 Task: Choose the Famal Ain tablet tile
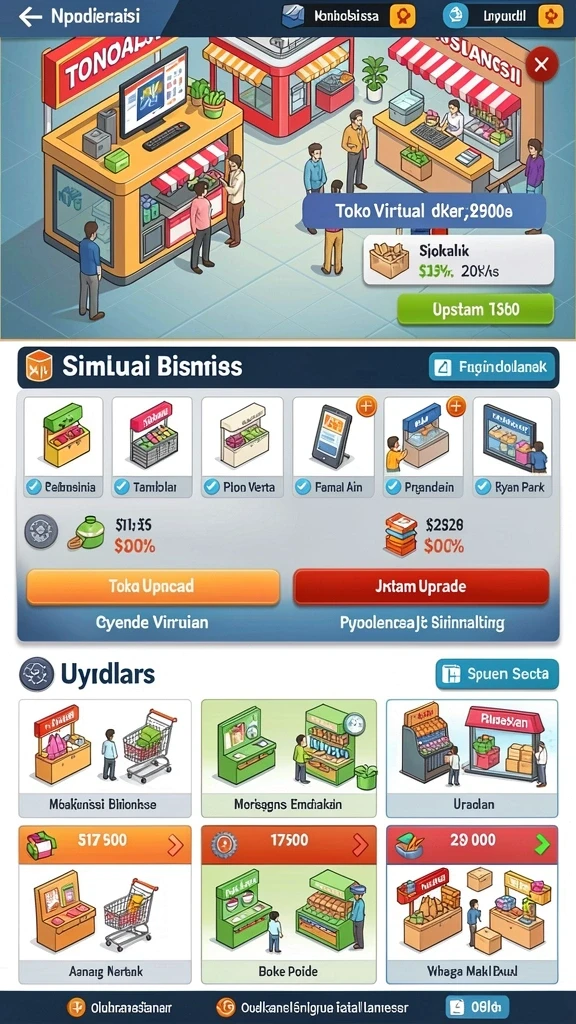click(333, 447)
